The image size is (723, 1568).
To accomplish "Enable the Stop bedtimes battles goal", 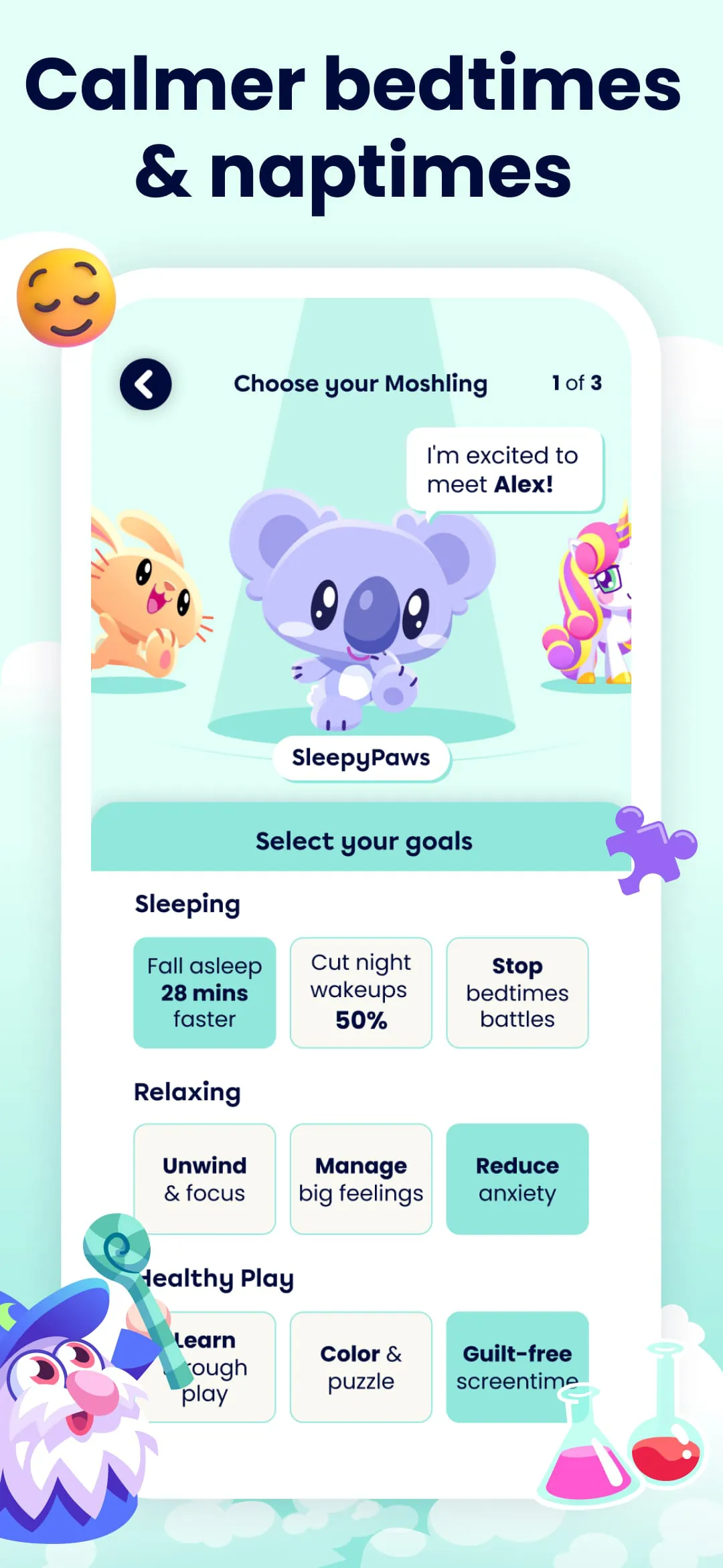I will (517, 993).
